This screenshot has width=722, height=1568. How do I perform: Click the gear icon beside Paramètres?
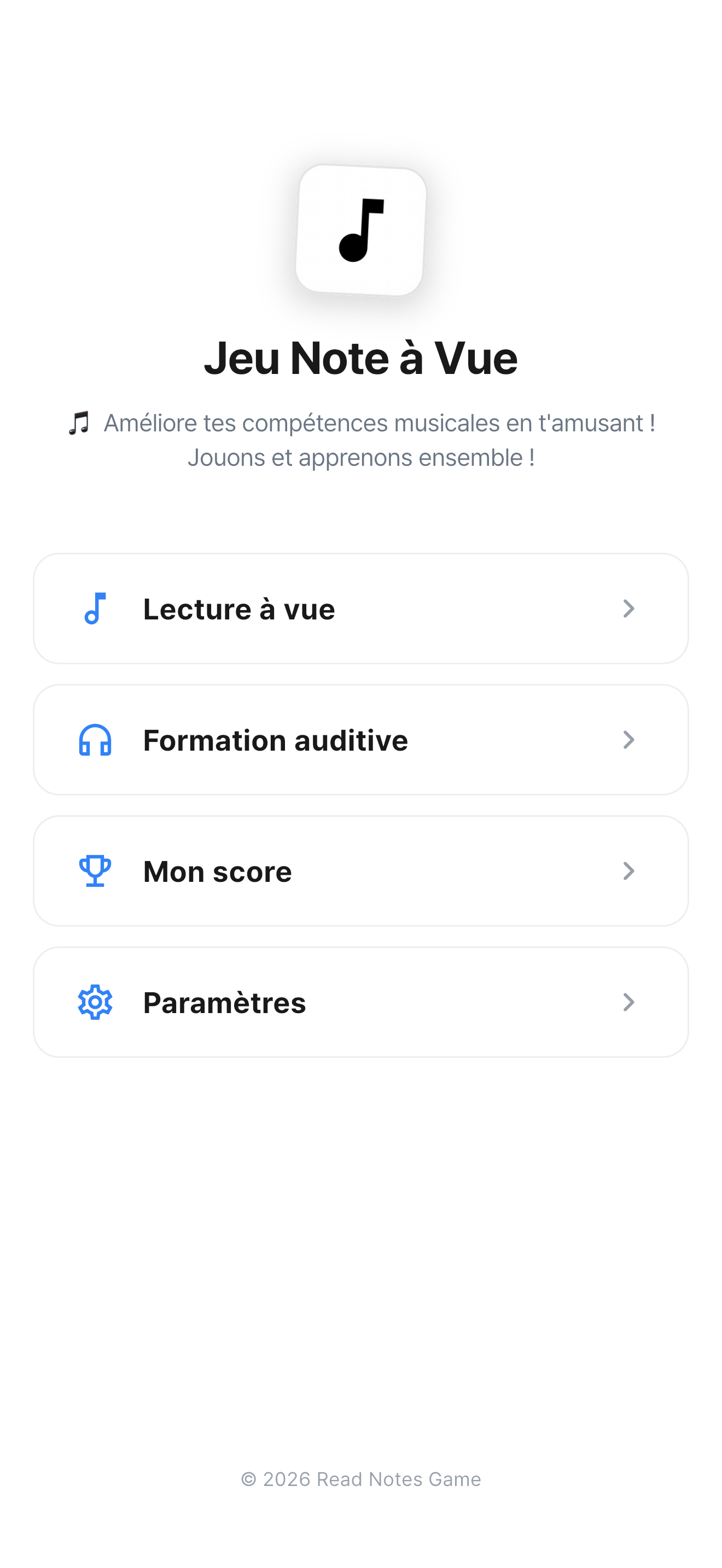click(95, 1002)
